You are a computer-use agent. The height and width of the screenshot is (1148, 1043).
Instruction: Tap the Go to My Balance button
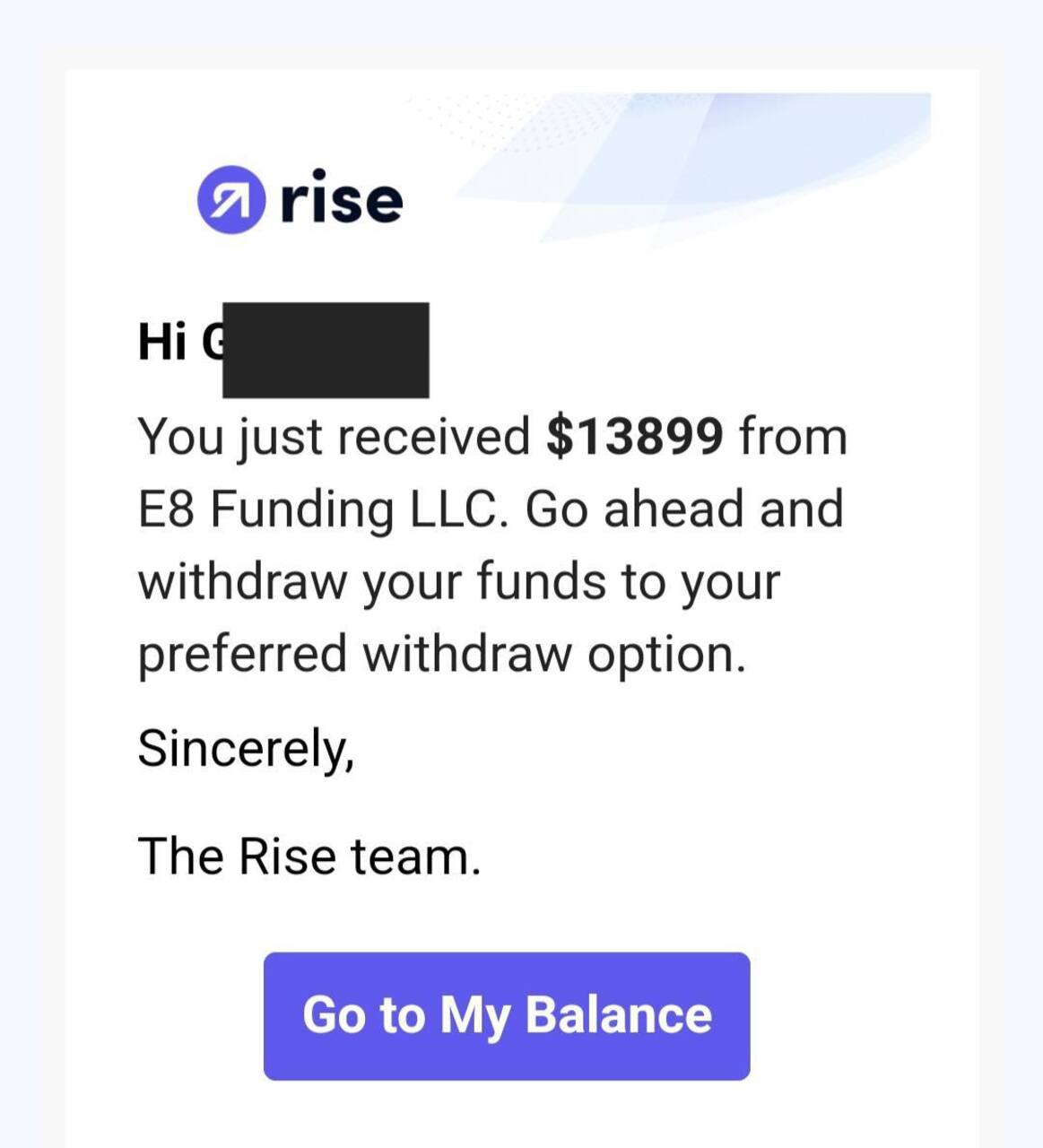point(507,1015)
